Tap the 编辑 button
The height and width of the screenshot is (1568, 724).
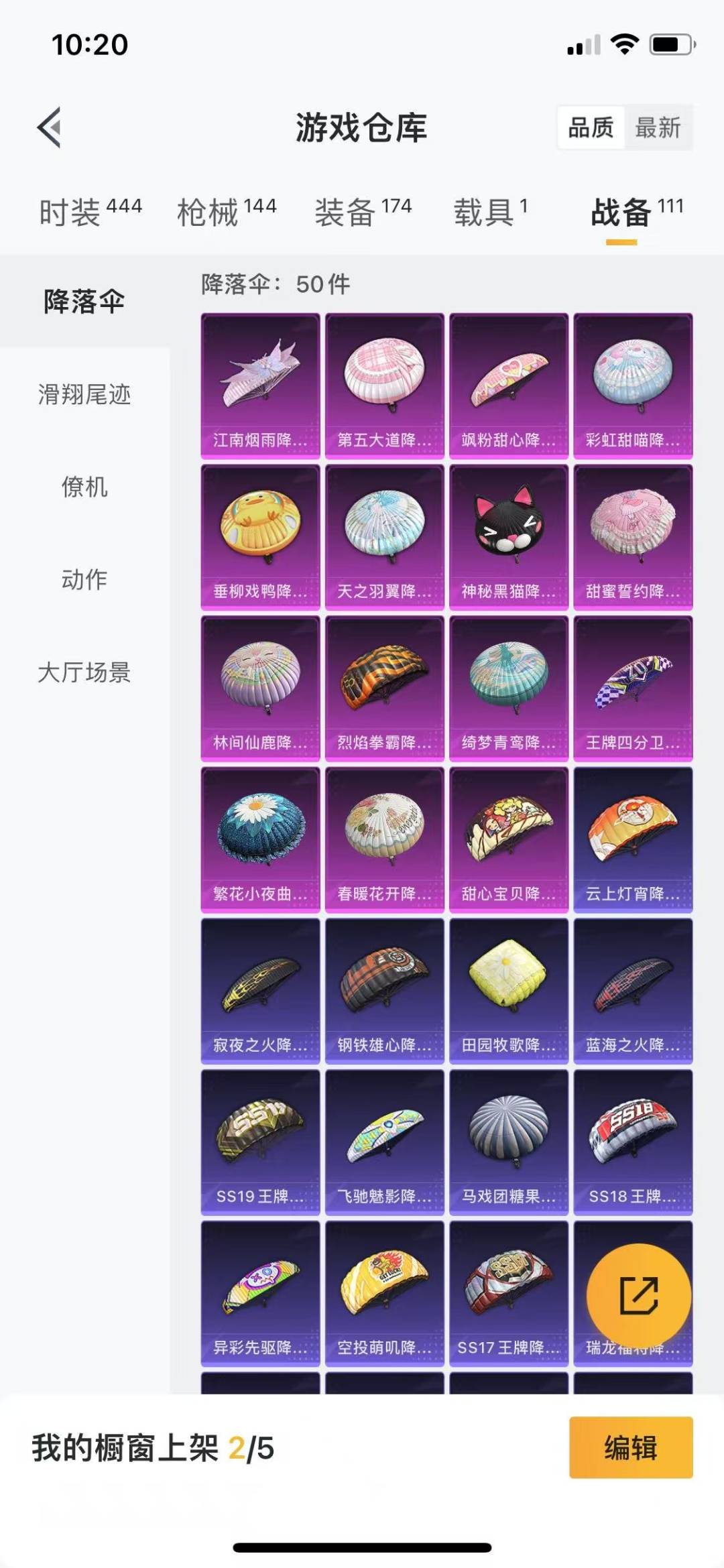[x=631, y=1448]
